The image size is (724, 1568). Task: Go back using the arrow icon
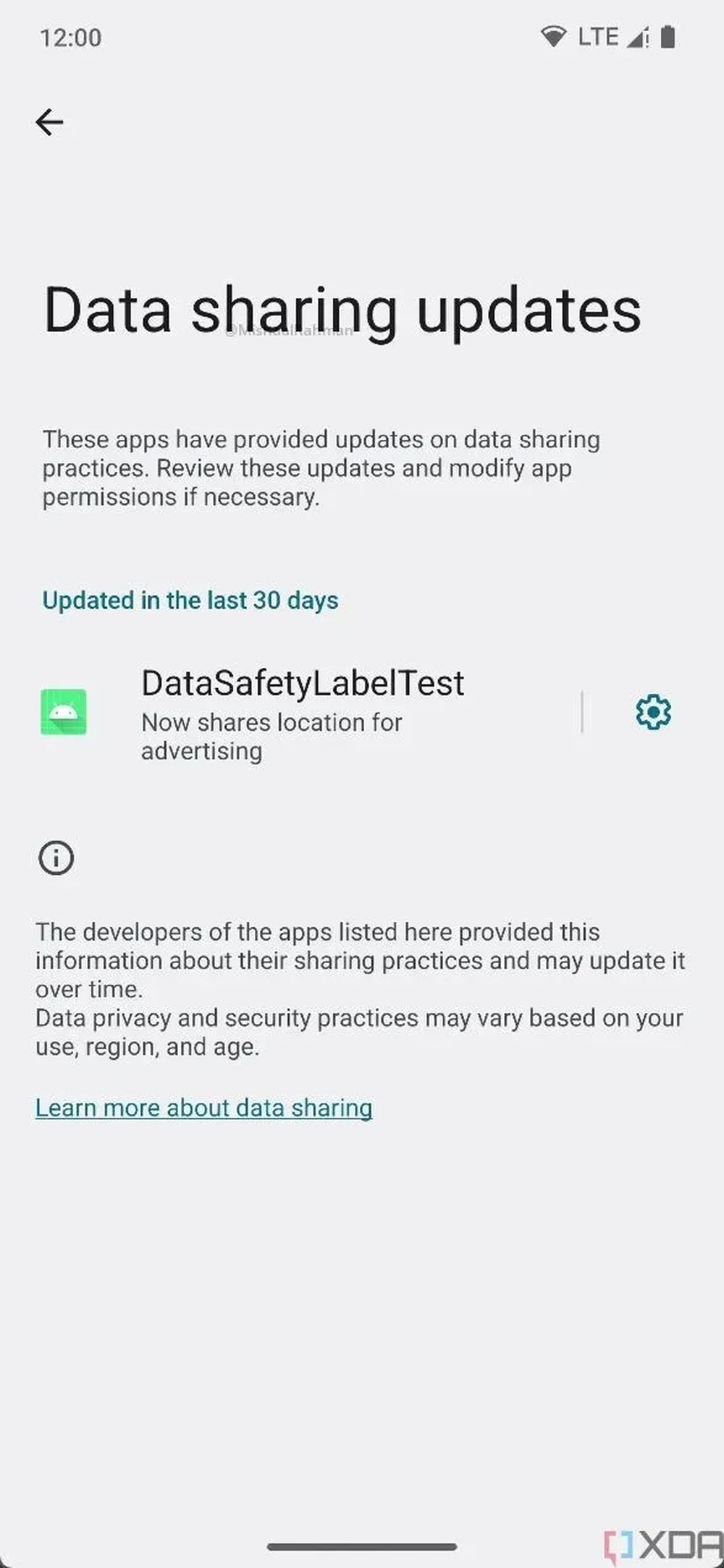tap(49, 122)
